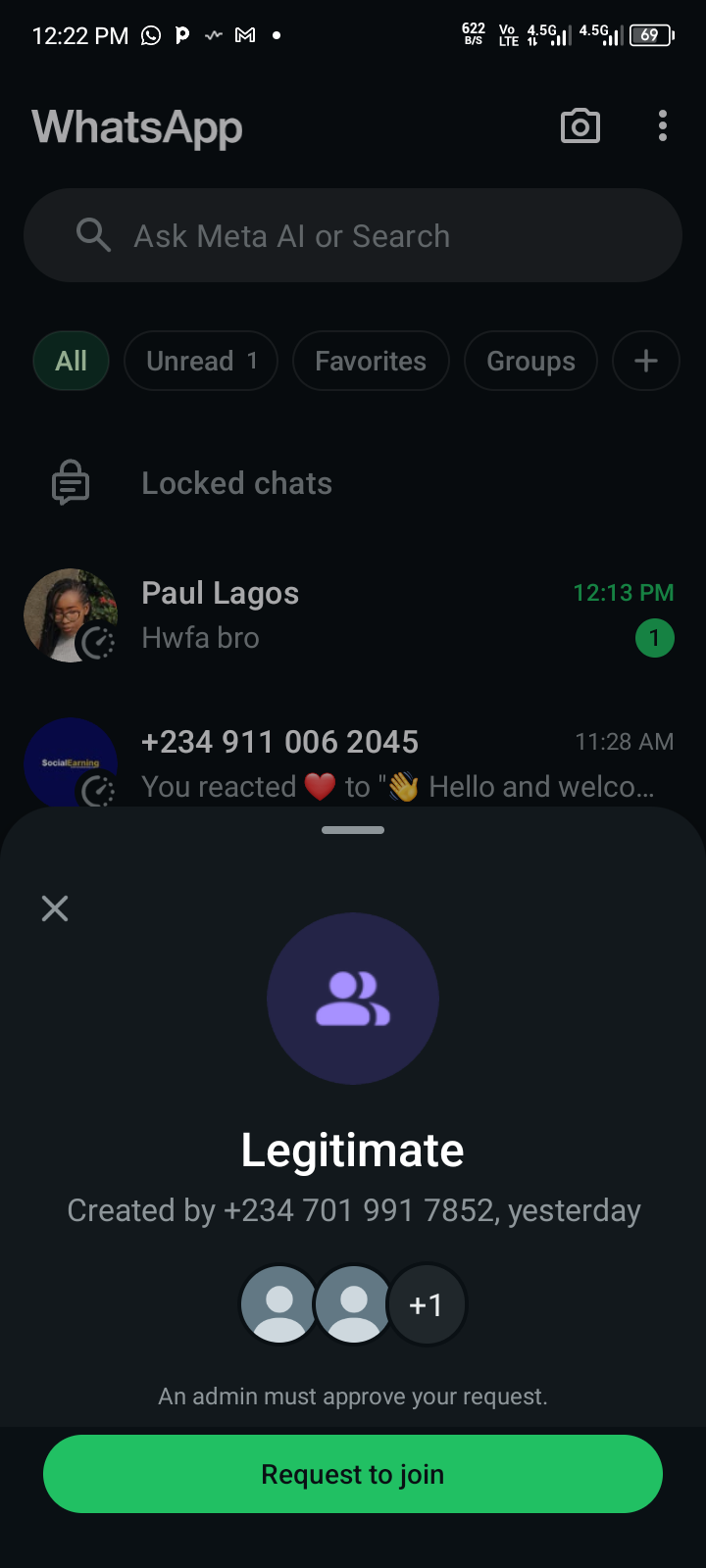
Task: Open the camera icon
Action: pos(580,126)
